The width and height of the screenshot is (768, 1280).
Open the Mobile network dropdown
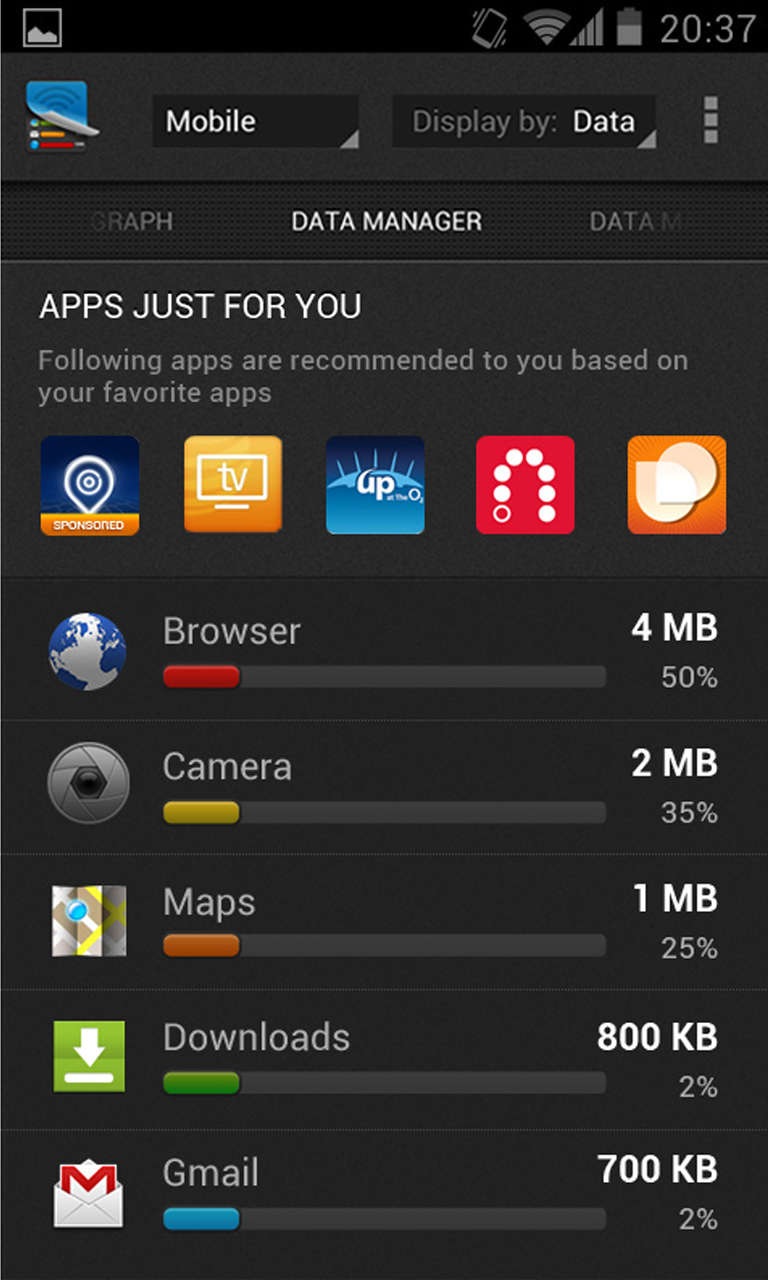pyautogui.click(x=255, y=122)
